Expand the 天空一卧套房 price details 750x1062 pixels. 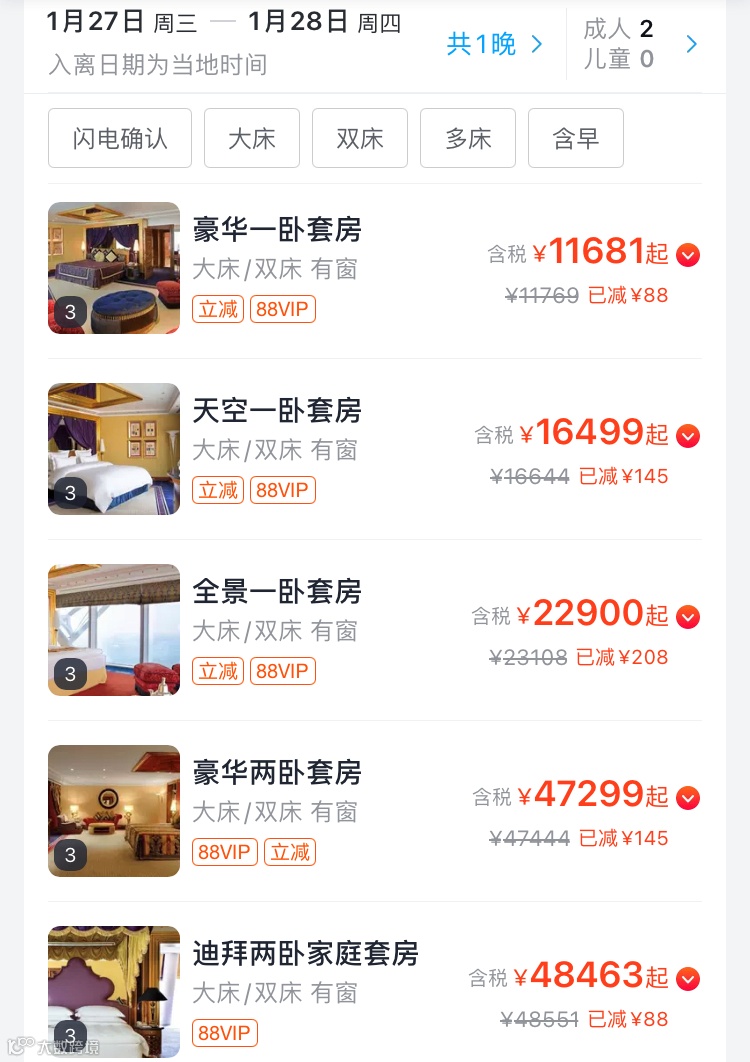point(688,436)
